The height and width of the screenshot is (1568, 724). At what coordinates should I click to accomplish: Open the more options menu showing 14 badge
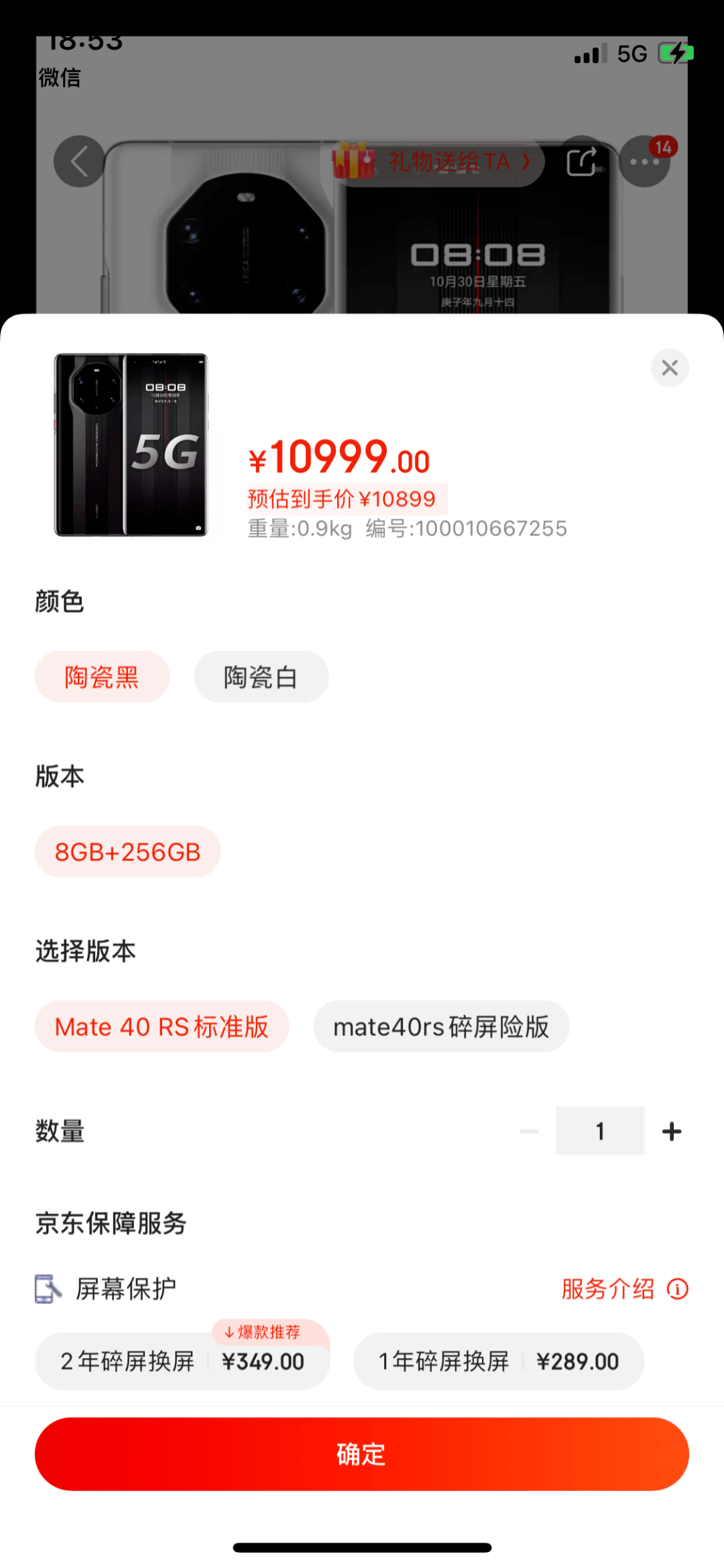pyautogui.click(x=644, y=162)
